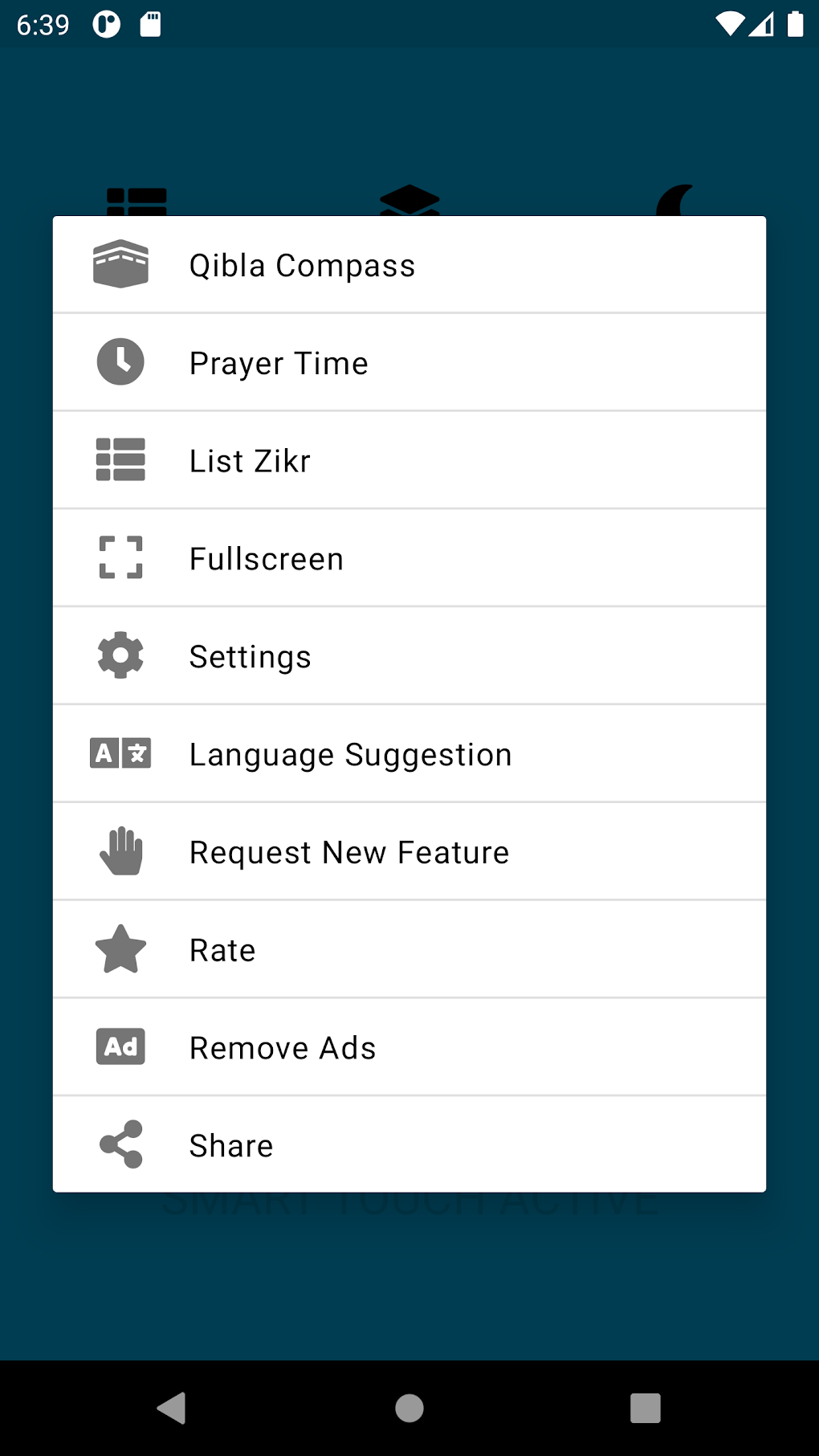Share the app
Viewport: 819px width, 1456px height.
(409, 1145)
